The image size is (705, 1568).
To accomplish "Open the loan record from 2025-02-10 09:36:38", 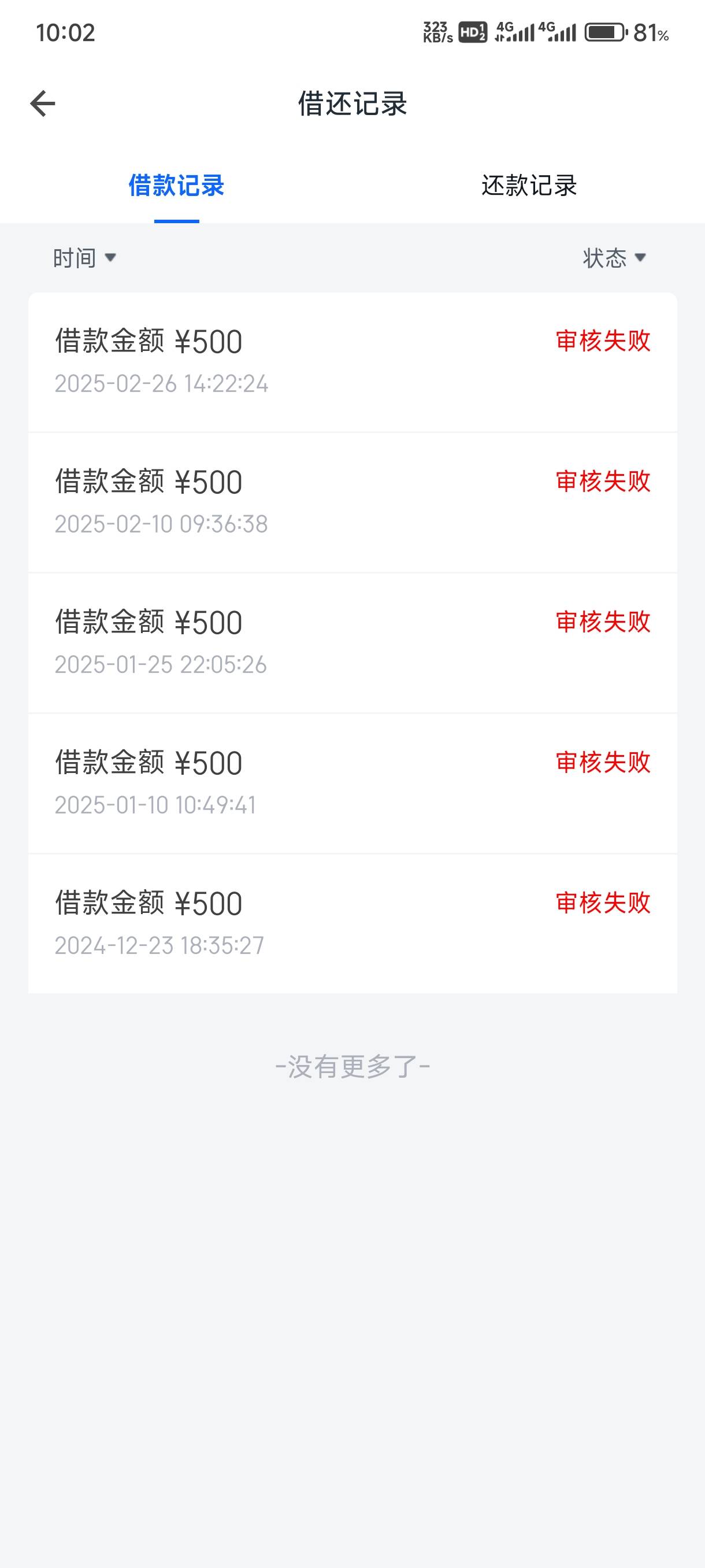I will coord(352,503).
